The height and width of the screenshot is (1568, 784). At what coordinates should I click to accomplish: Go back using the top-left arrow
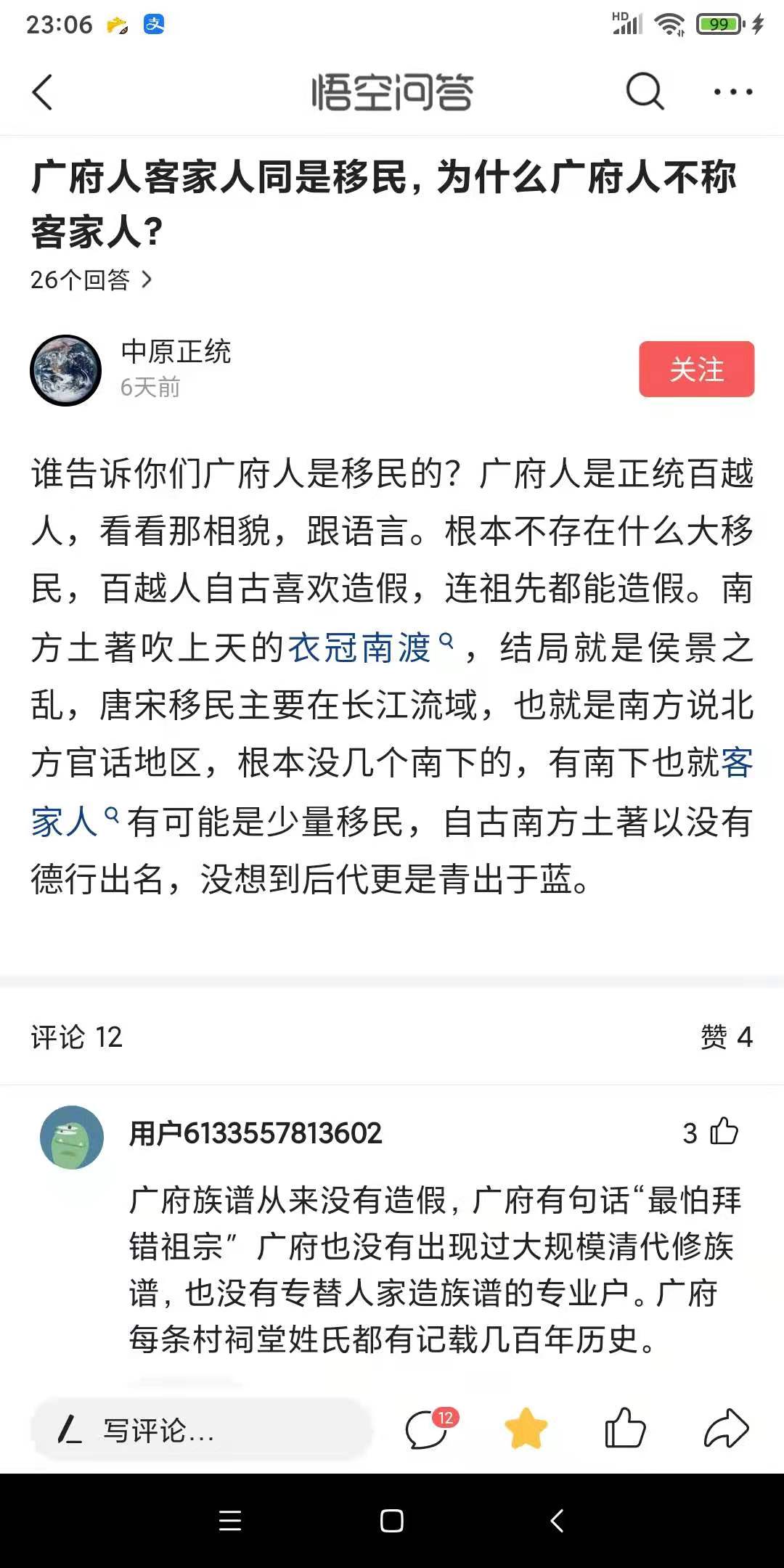[x=43, y=92]
